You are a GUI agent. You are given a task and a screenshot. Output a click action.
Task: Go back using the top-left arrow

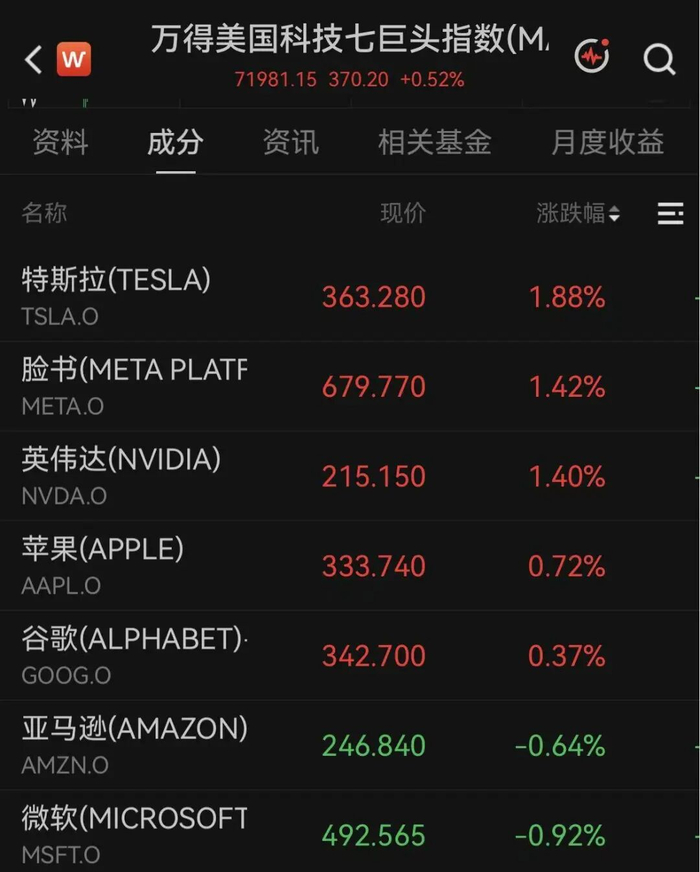click(34, 60)
